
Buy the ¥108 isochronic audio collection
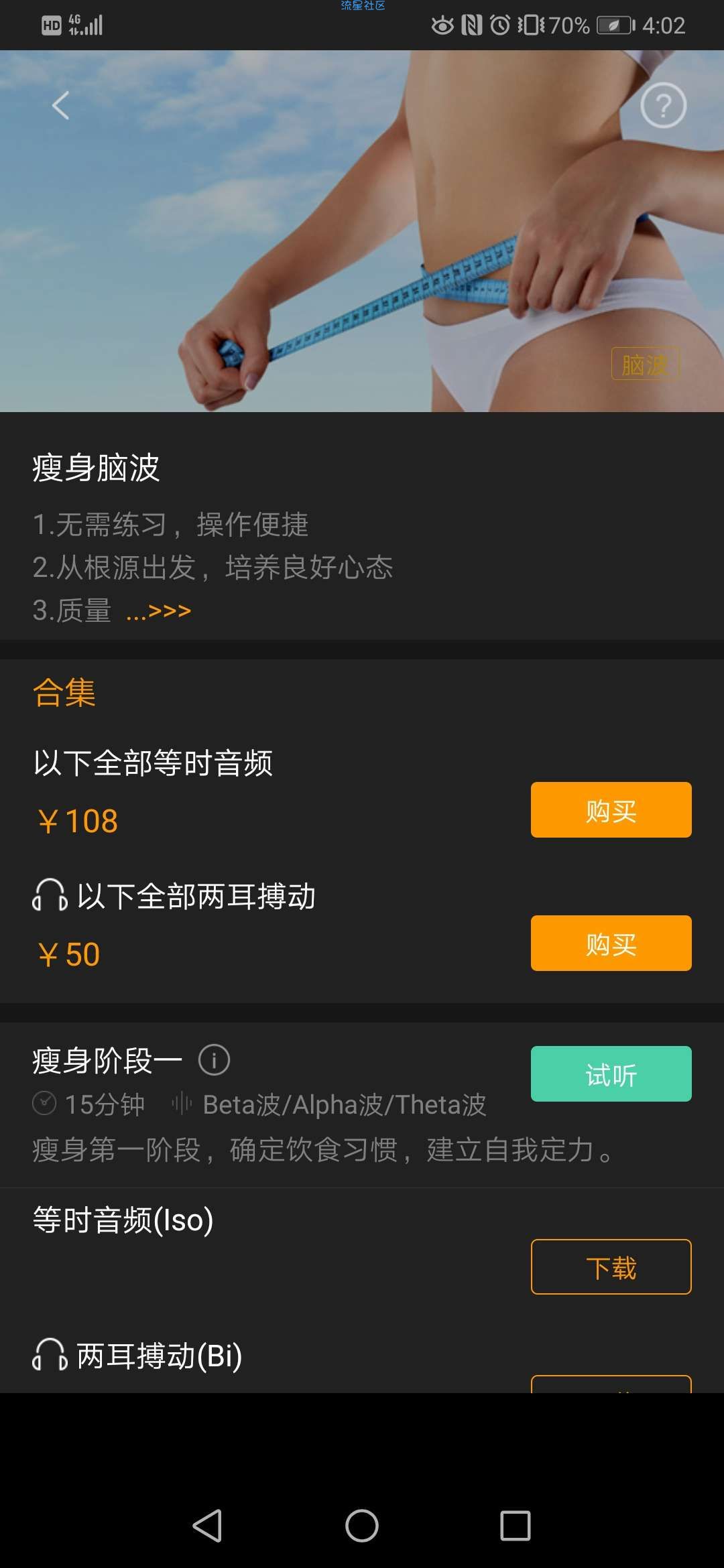click(x=611, y=809)
